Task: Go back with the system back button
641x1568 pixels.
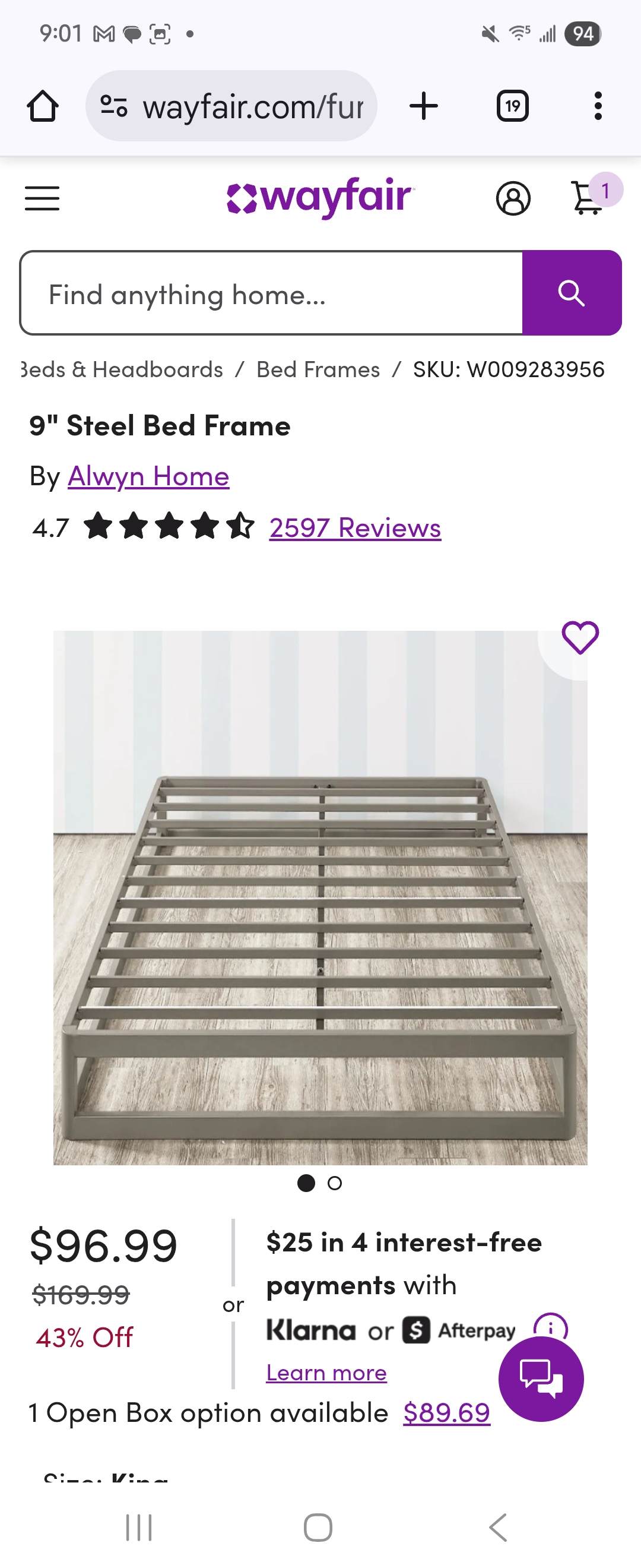Action: pyautogui.click(x=498, y=1527)
